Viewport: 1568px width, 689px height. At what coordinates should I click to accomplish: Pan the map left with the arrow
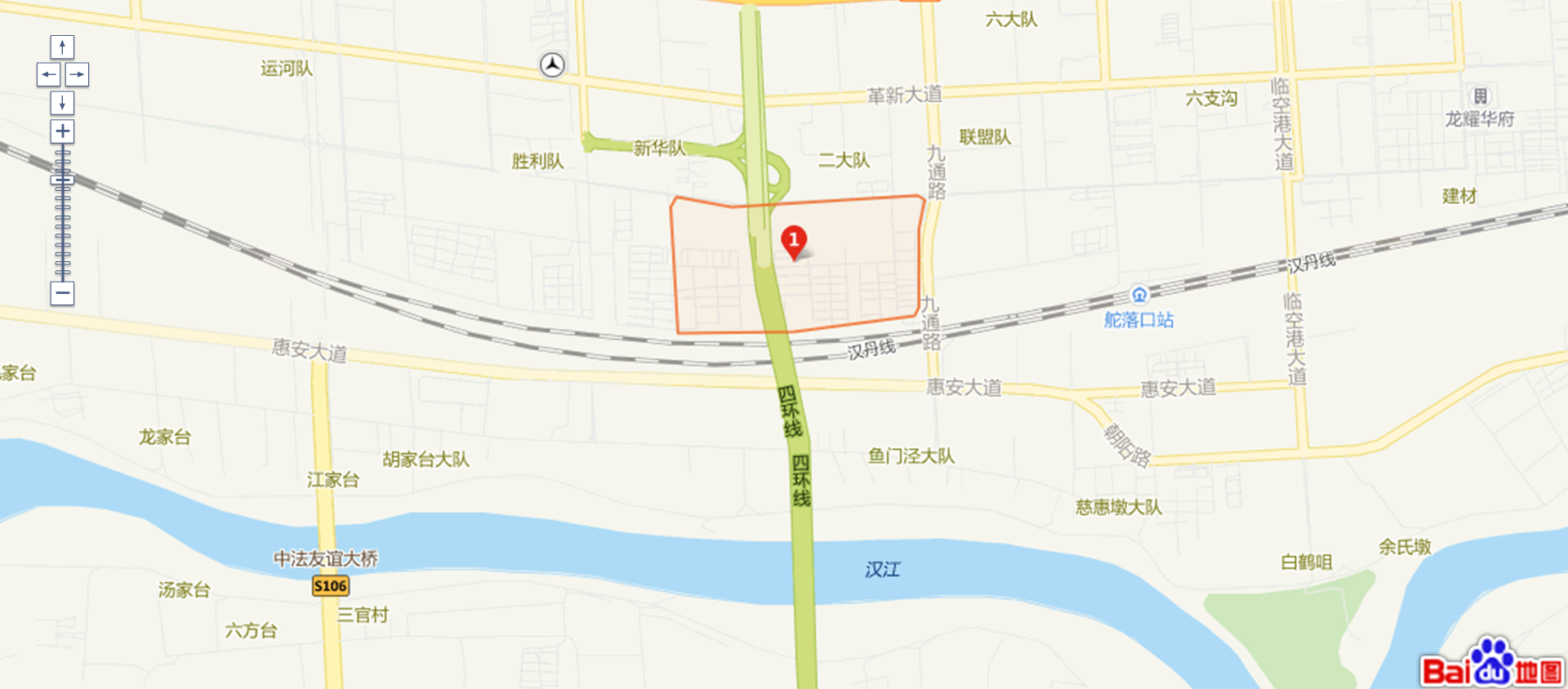coord(48,74)
